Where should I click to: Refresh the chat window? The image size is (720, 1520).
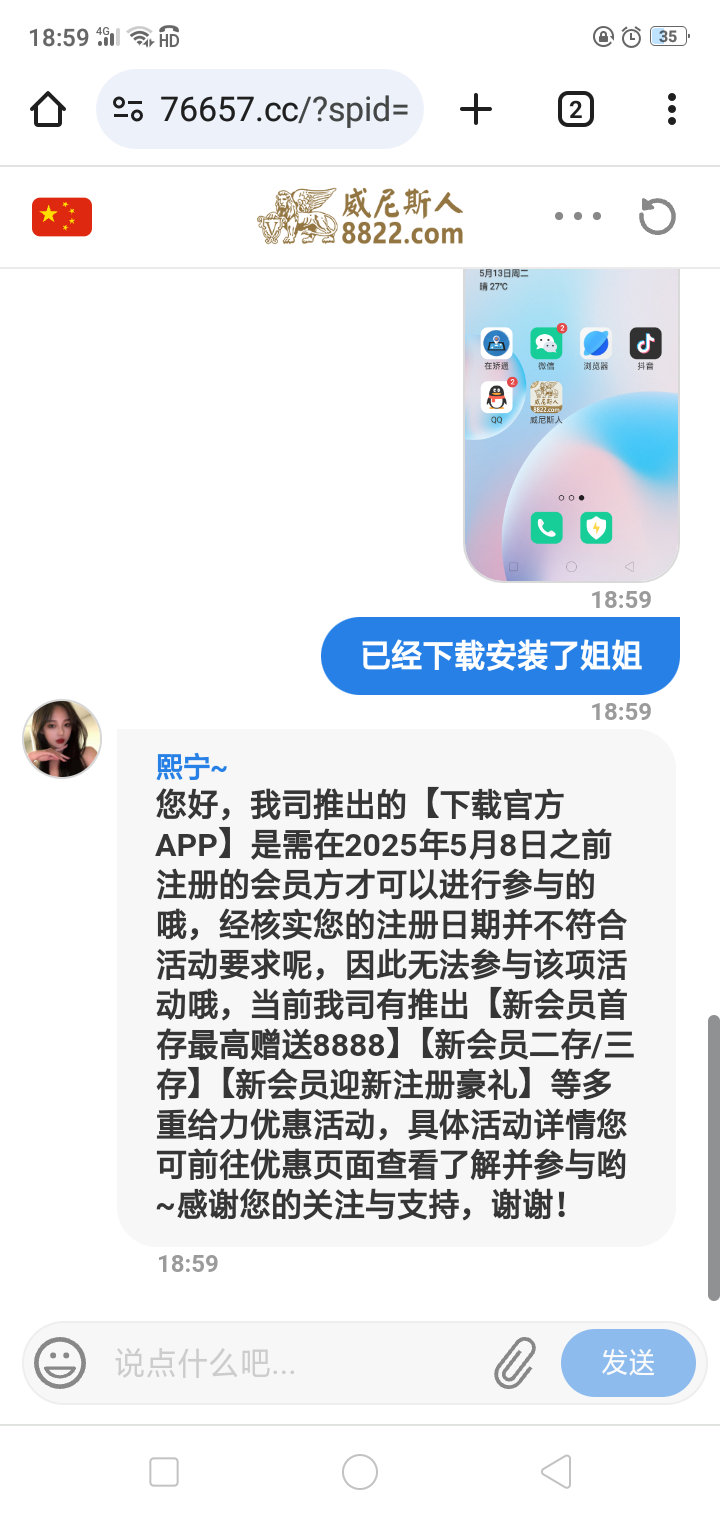[657, 217]
